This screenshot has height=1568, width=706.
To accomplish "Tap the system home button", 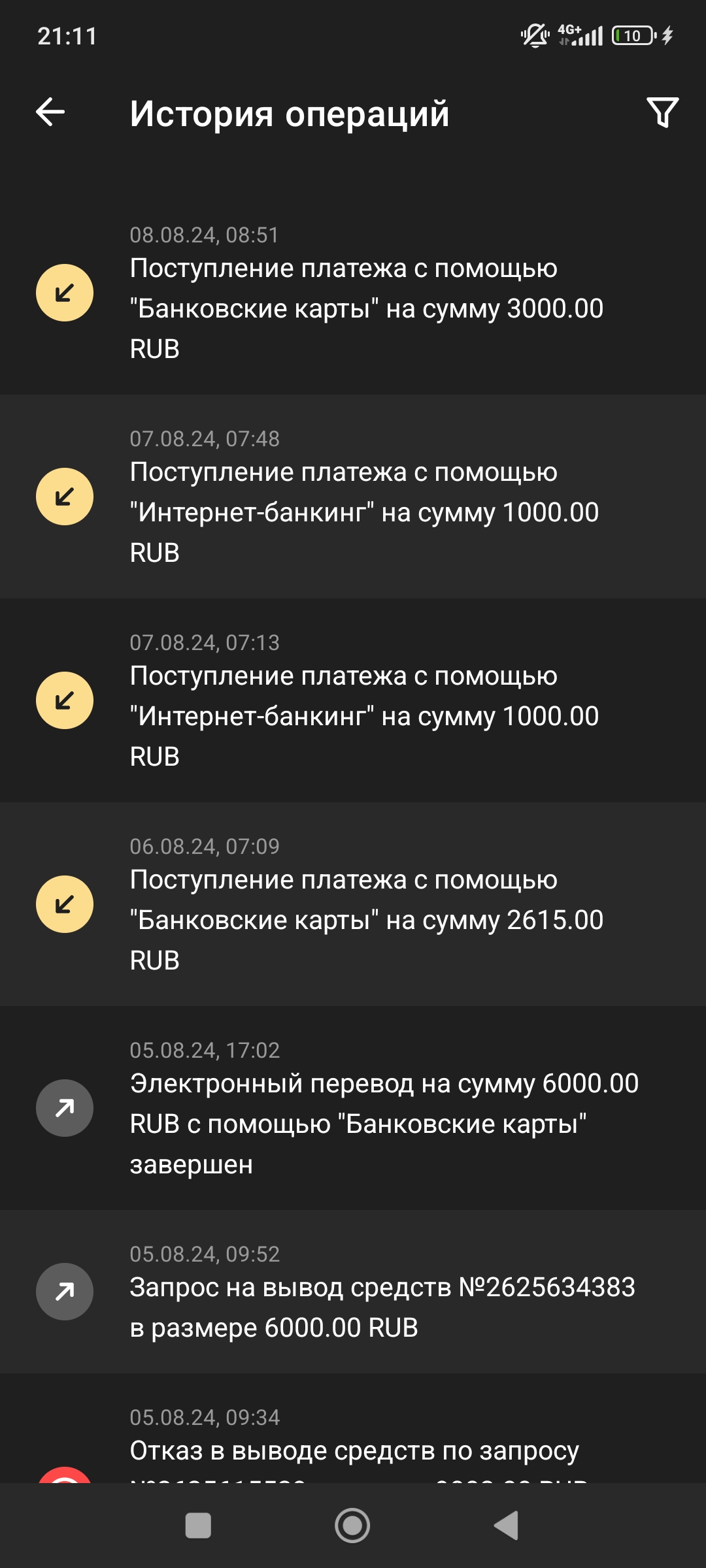I will click(352, 1526).
